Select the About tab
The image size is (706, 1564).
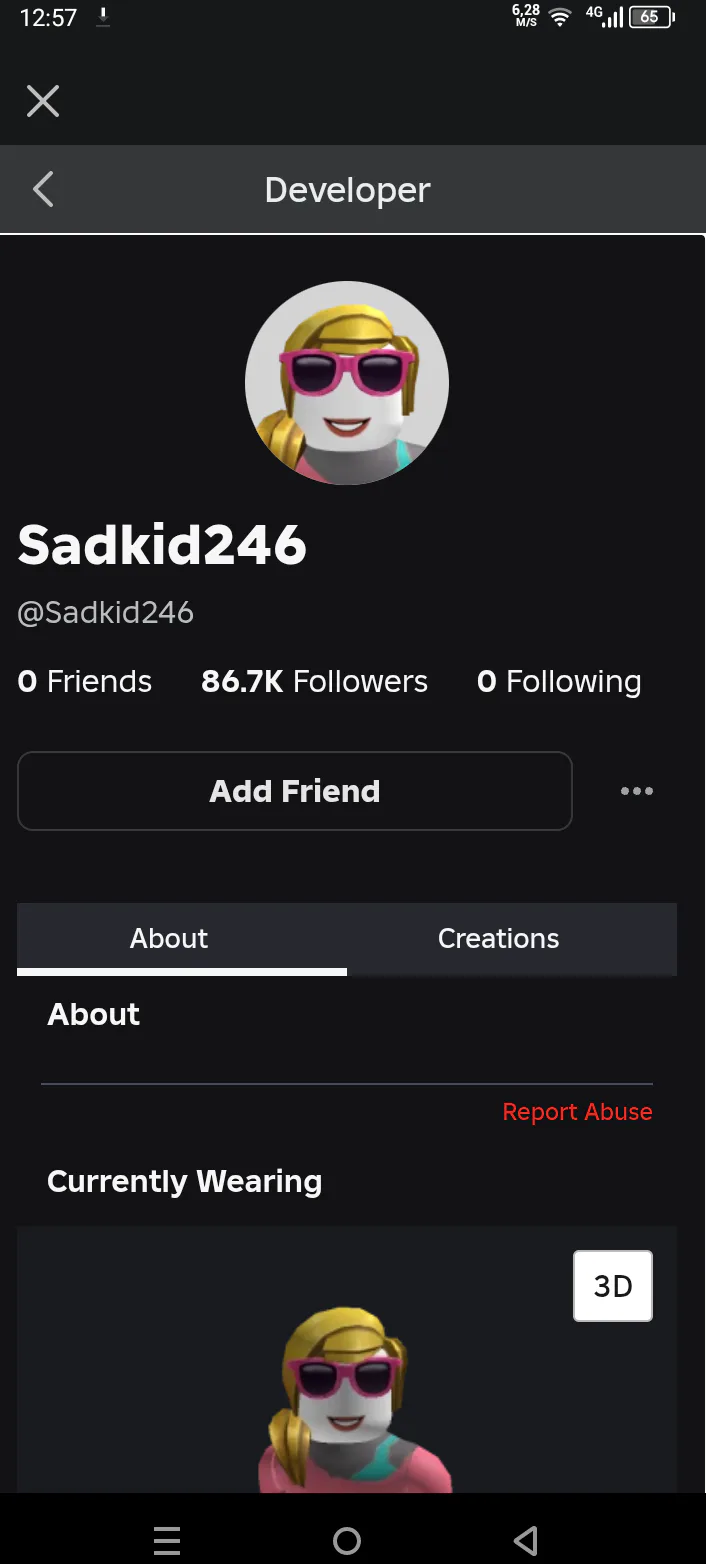click(x=169, y=938)
